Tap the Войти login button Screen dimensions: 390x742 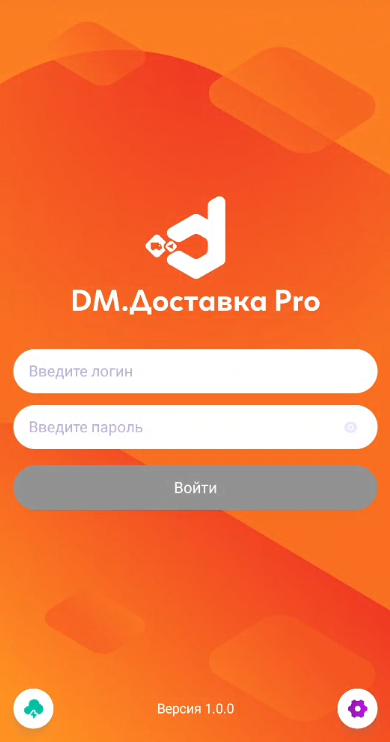coord(195,487)
